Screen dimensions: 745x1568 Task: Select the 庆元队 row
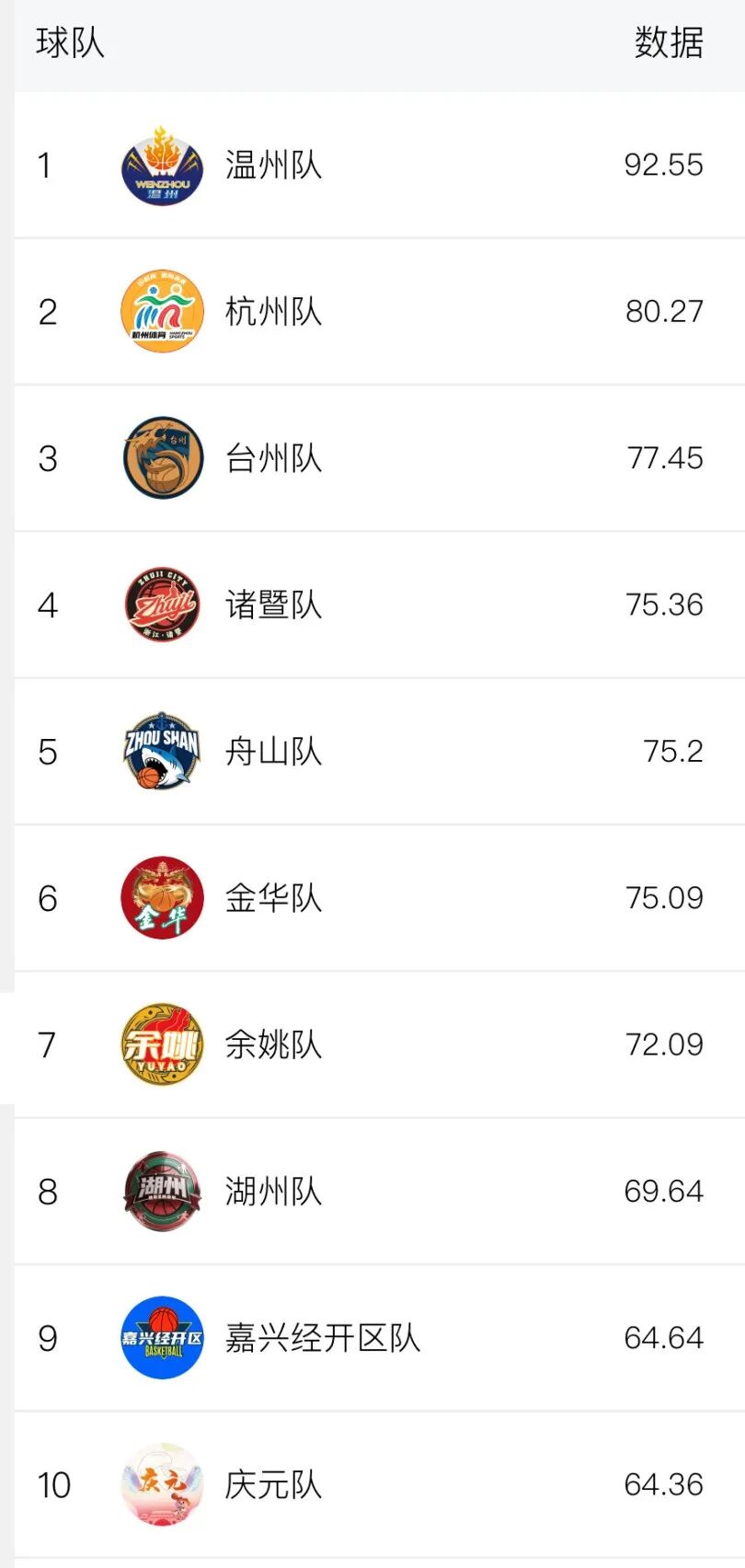coord(274,1484)
